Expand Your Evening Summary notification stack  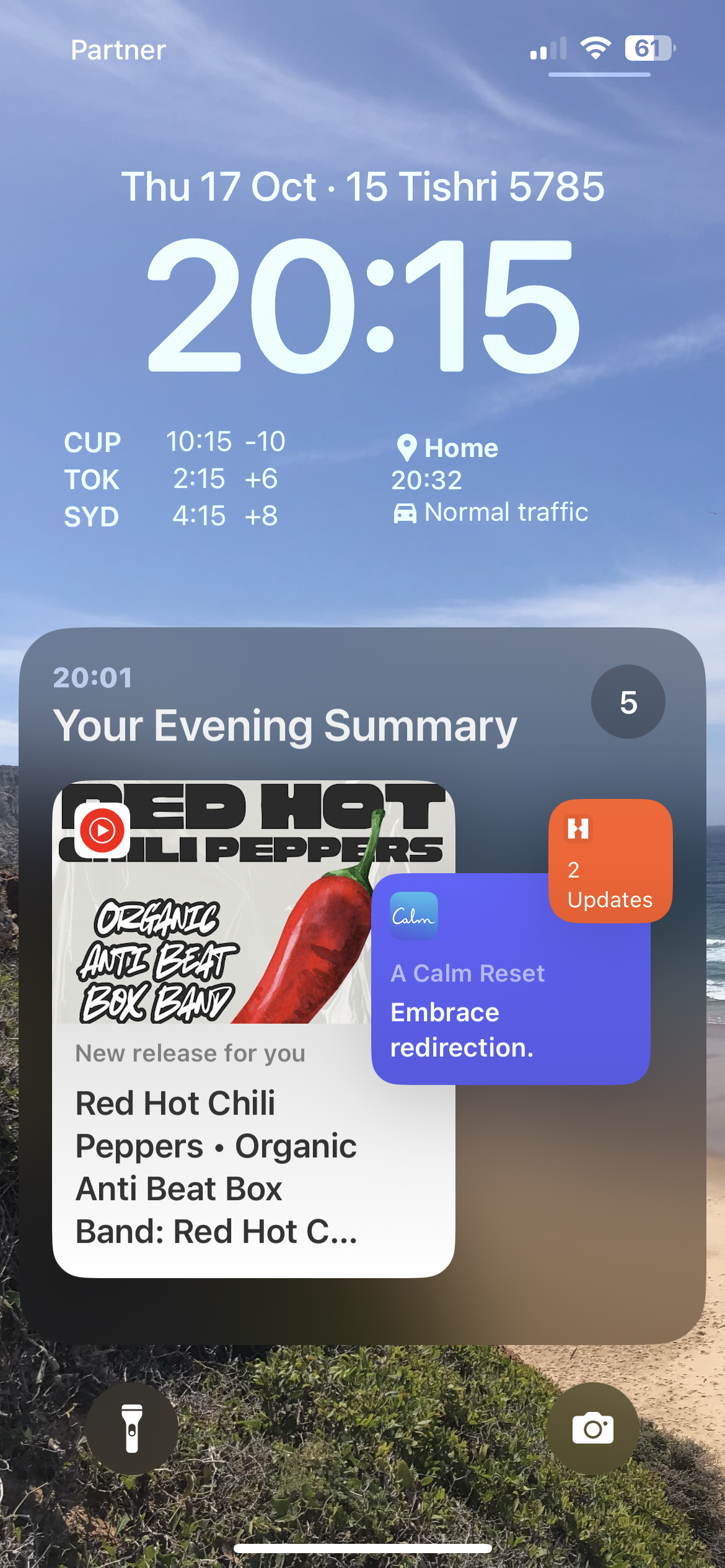pos(285,725)
